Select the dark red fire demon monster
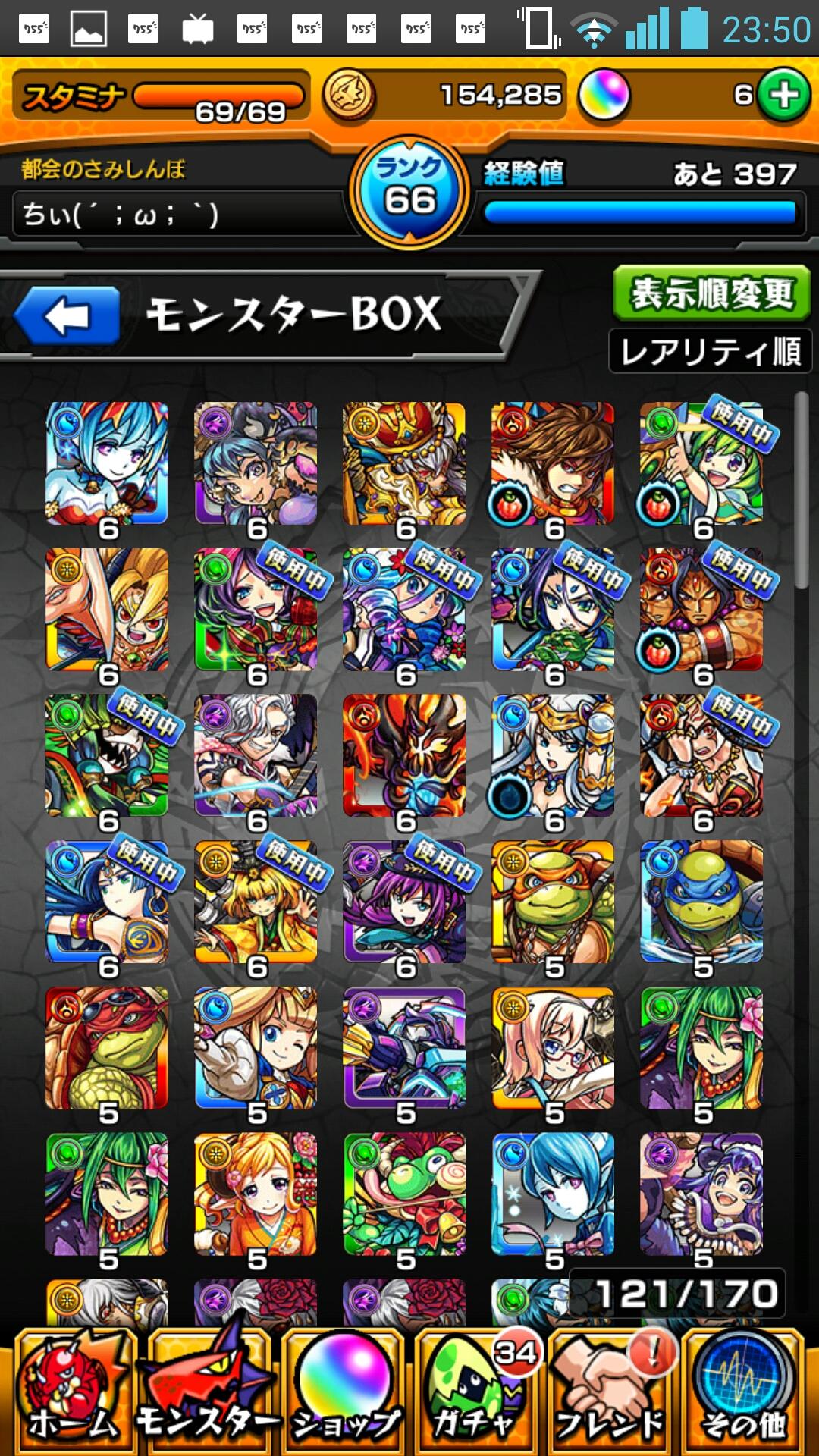The image size is (819, 1456). [404, 756]
